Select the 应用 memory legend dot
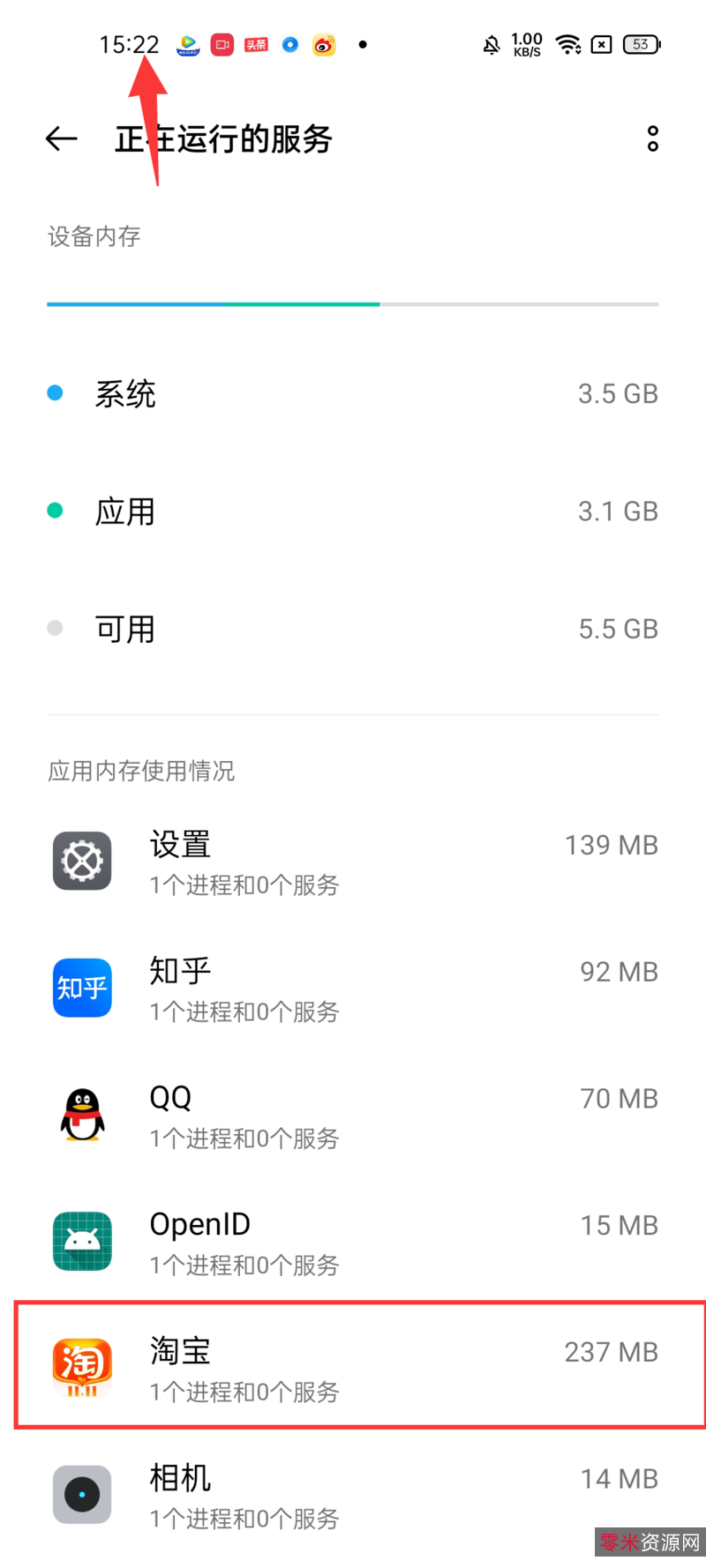706x1568 pixels. (55, 511)
